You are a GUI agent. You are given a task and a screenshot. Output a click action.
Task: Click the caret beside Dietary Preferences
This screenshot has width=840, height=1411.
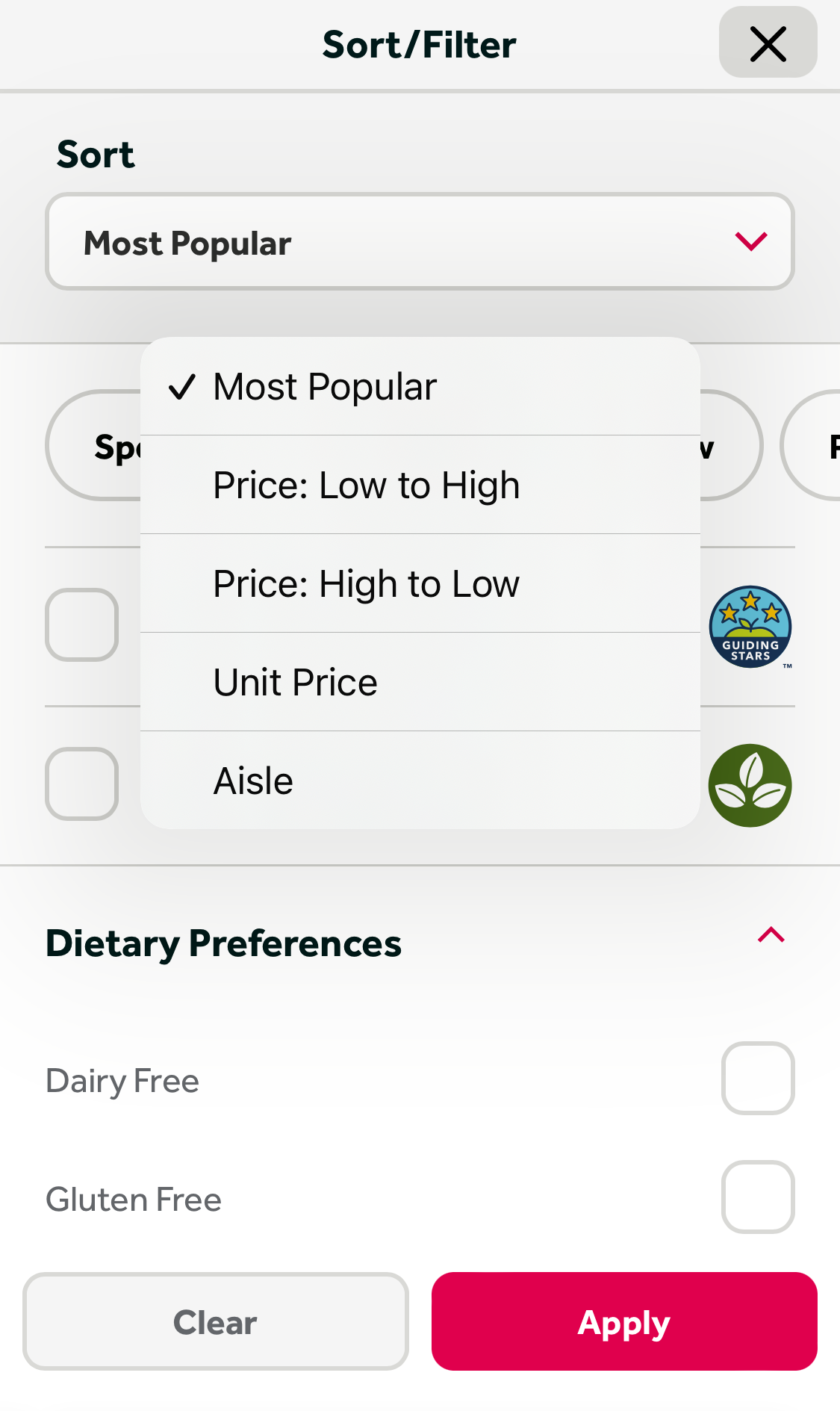[771, 935]
